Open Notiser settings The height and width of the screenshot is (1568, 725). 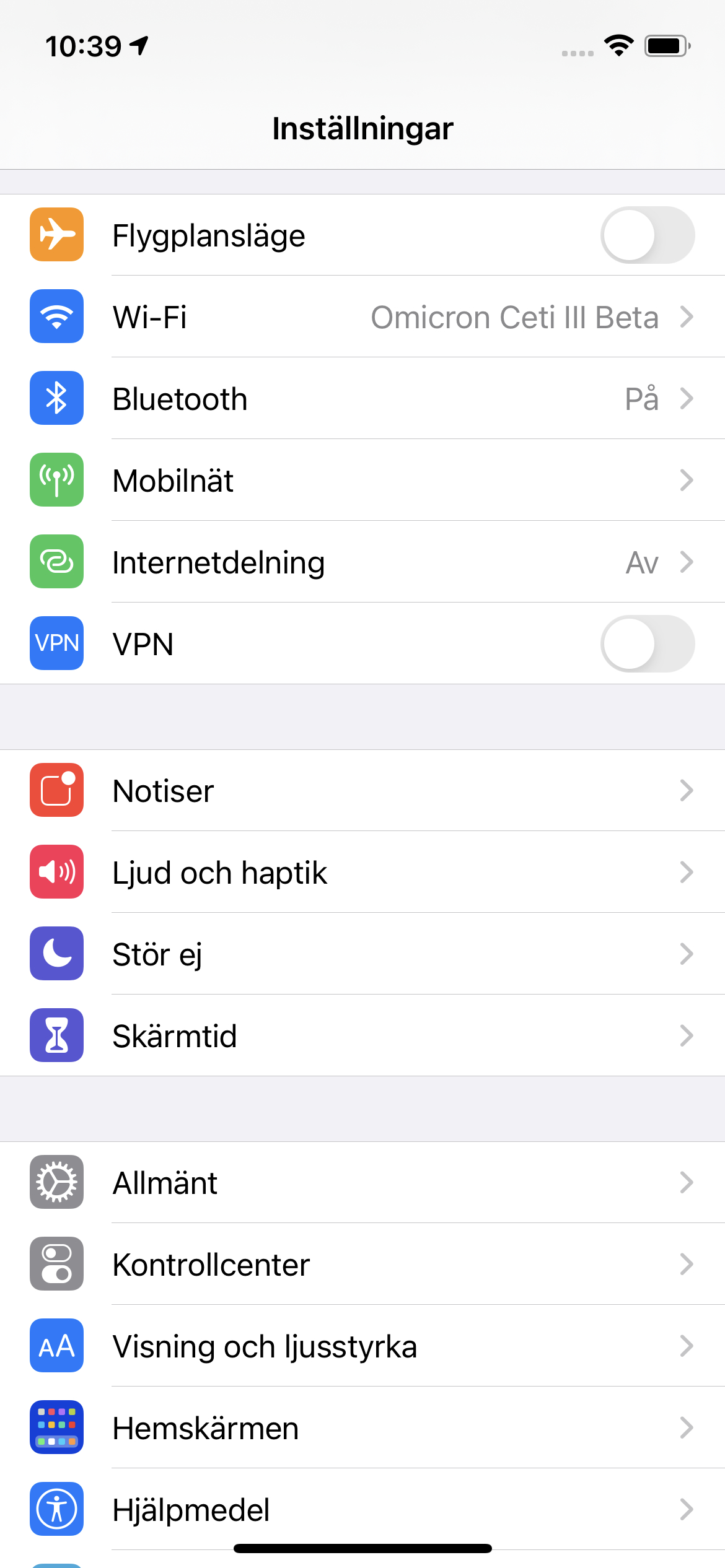tap(362, 791)
